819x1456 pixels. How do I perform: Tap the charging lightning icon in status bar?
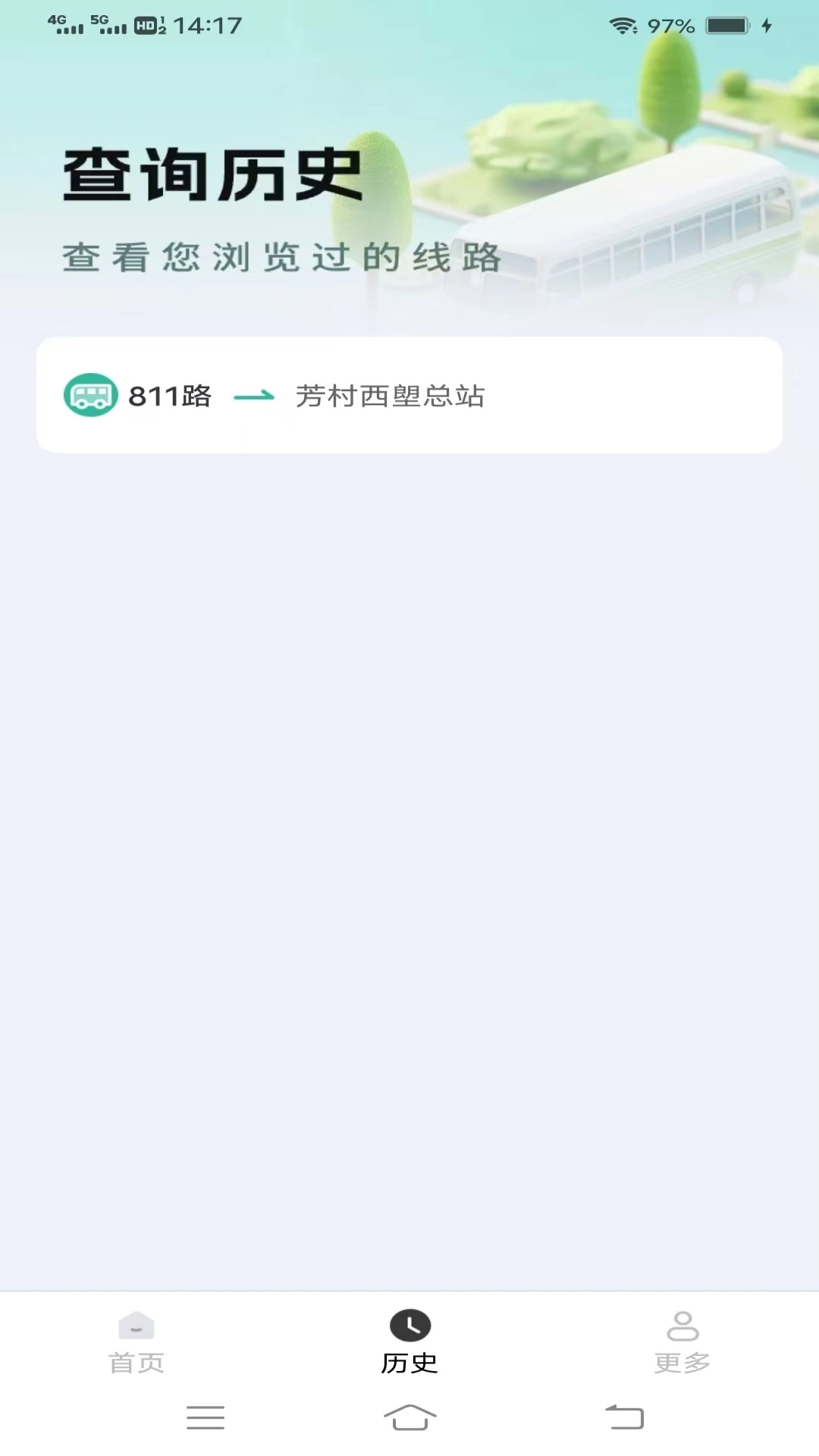point(765,25)
